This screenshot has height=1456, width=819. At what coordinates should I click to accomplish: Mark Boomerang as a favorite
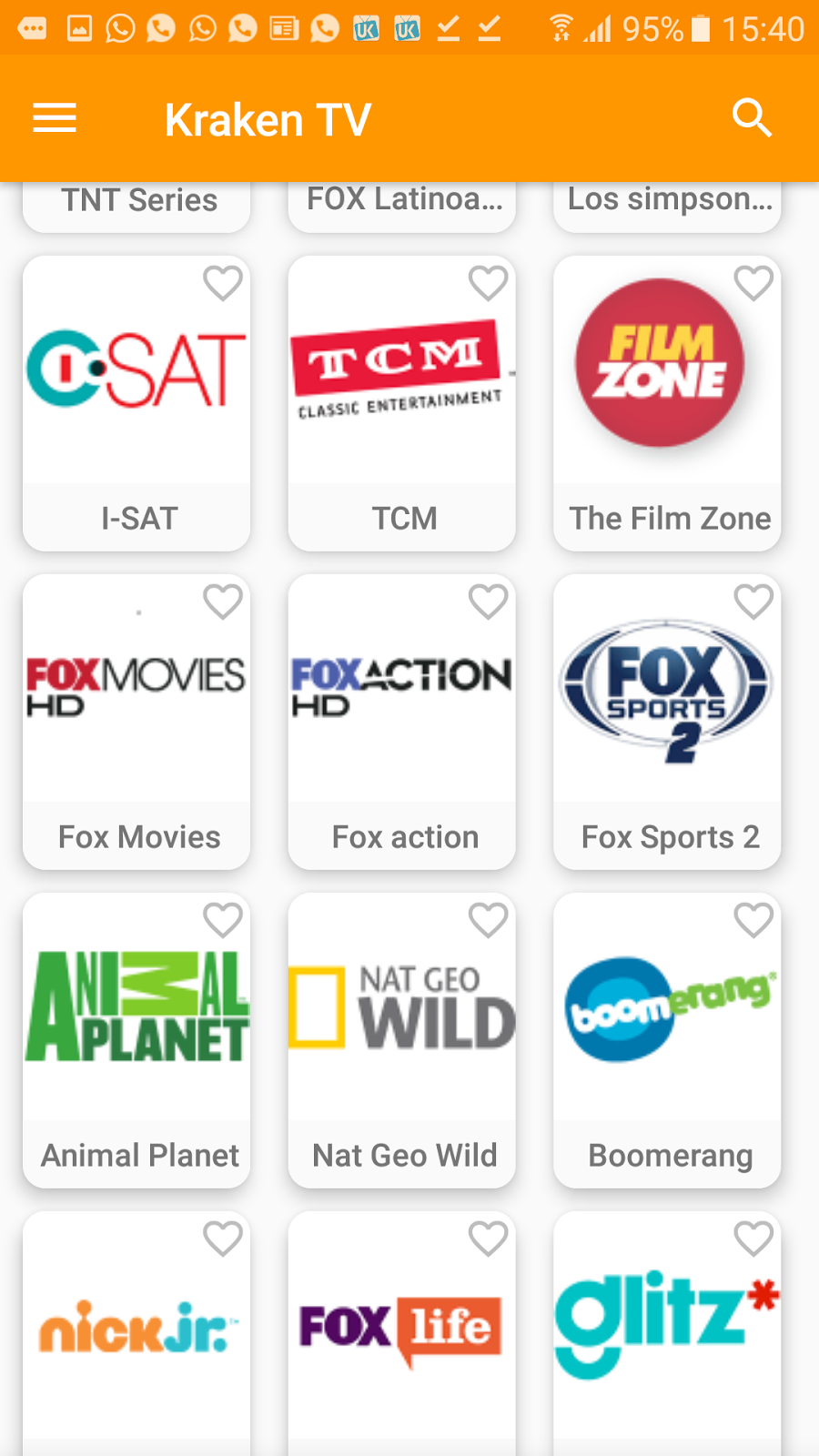753,920
